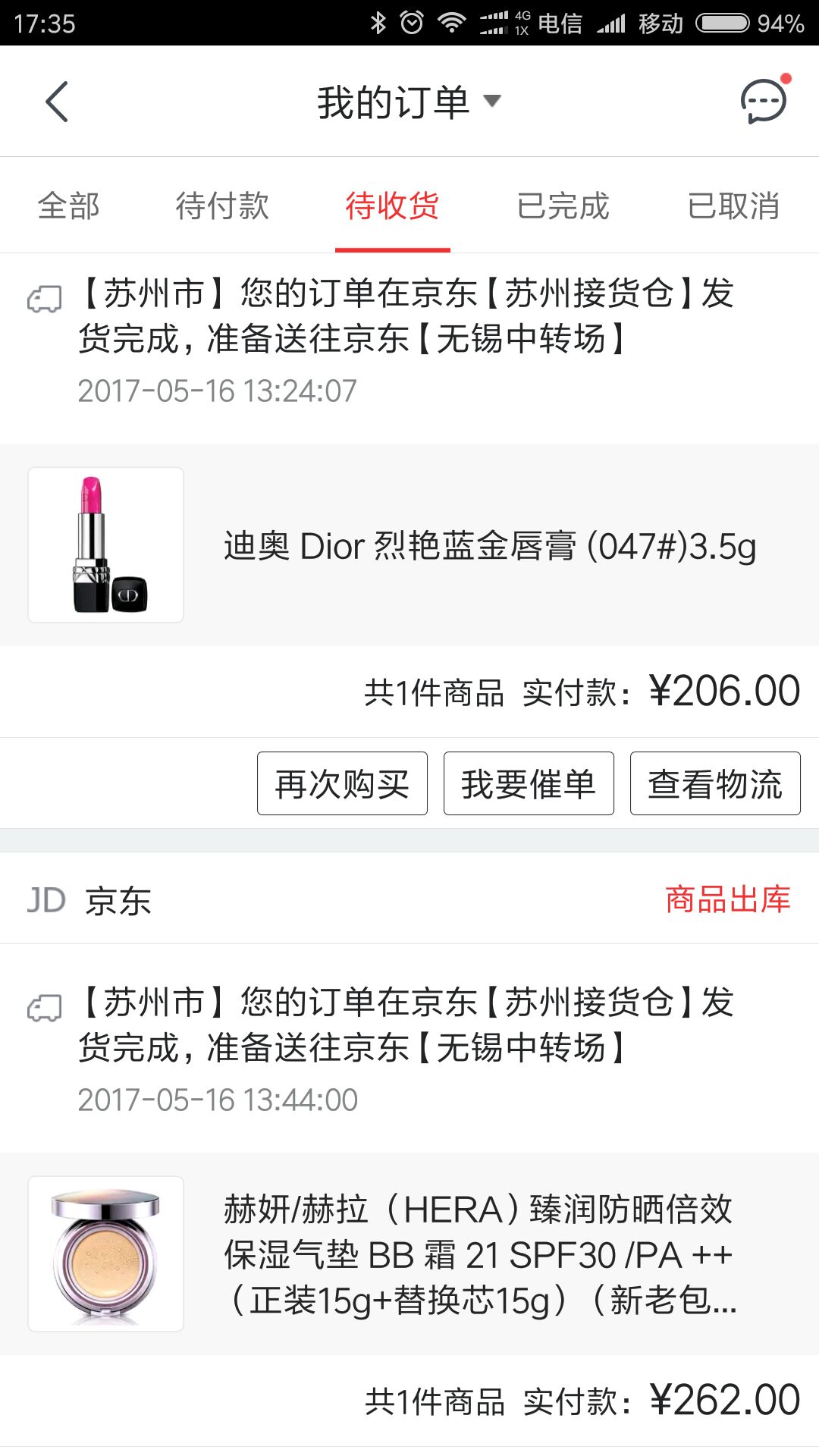819x1456 pixels.
Task: Click the battery indicator showing 94%
Action: pos(723,22)
